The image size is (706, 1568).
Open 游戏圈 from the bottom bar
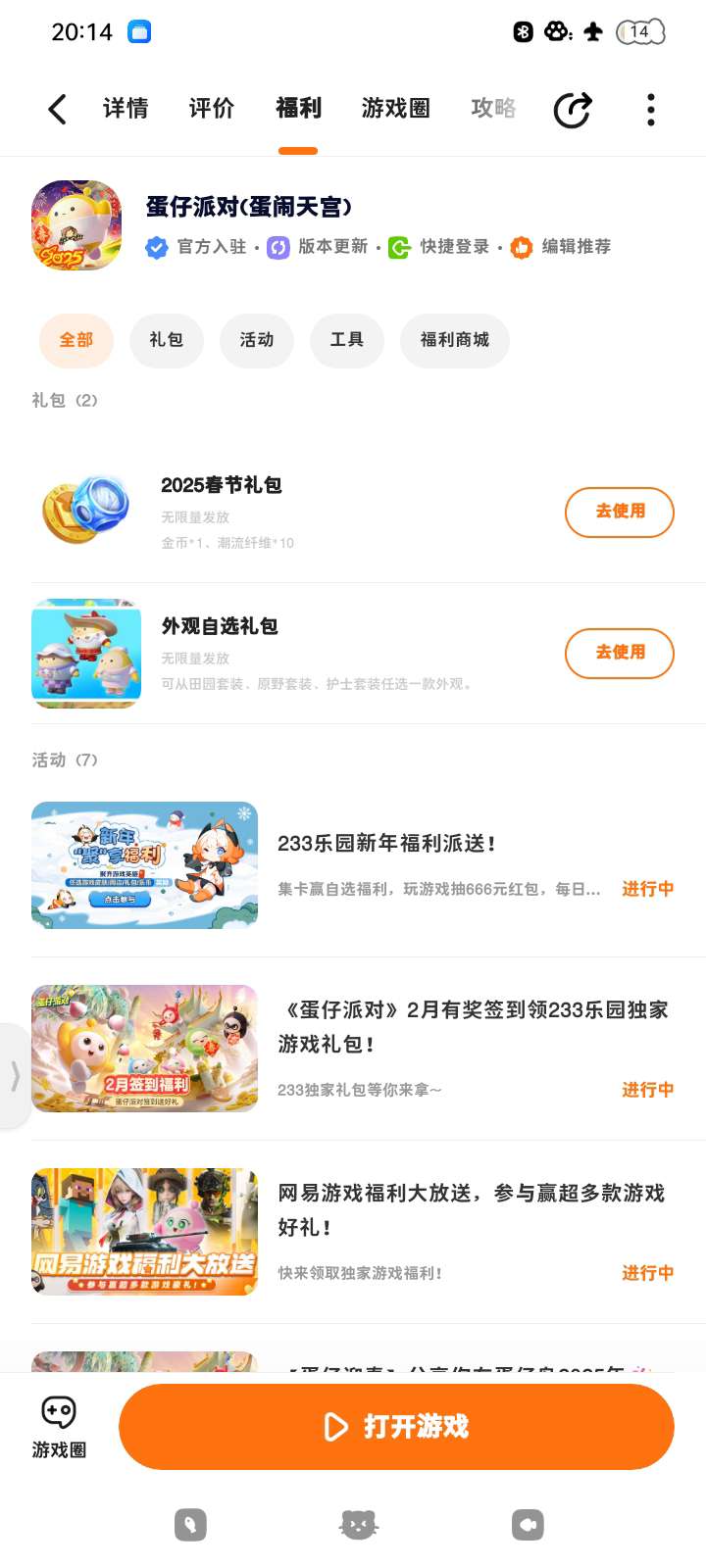click(59, 1427)
